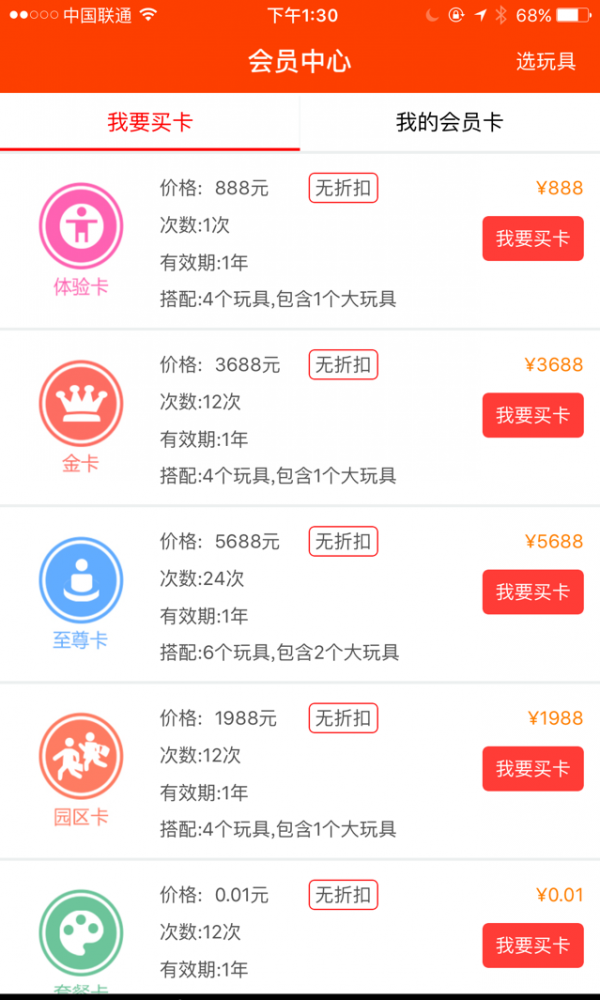Buy the 体验卡 priced ¥888

click(532, 239)
